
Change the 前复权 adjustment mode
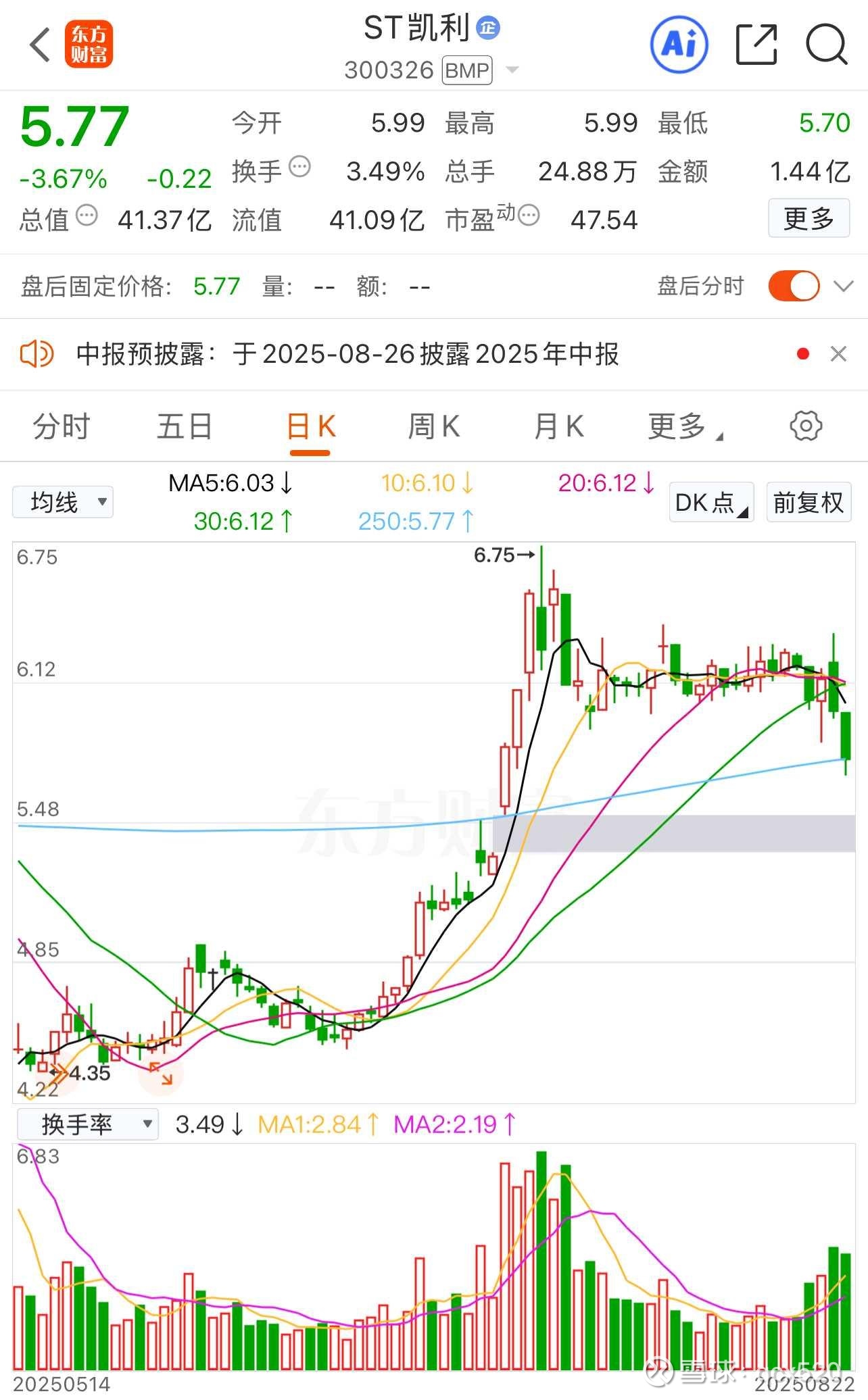(x=809, y=502)
